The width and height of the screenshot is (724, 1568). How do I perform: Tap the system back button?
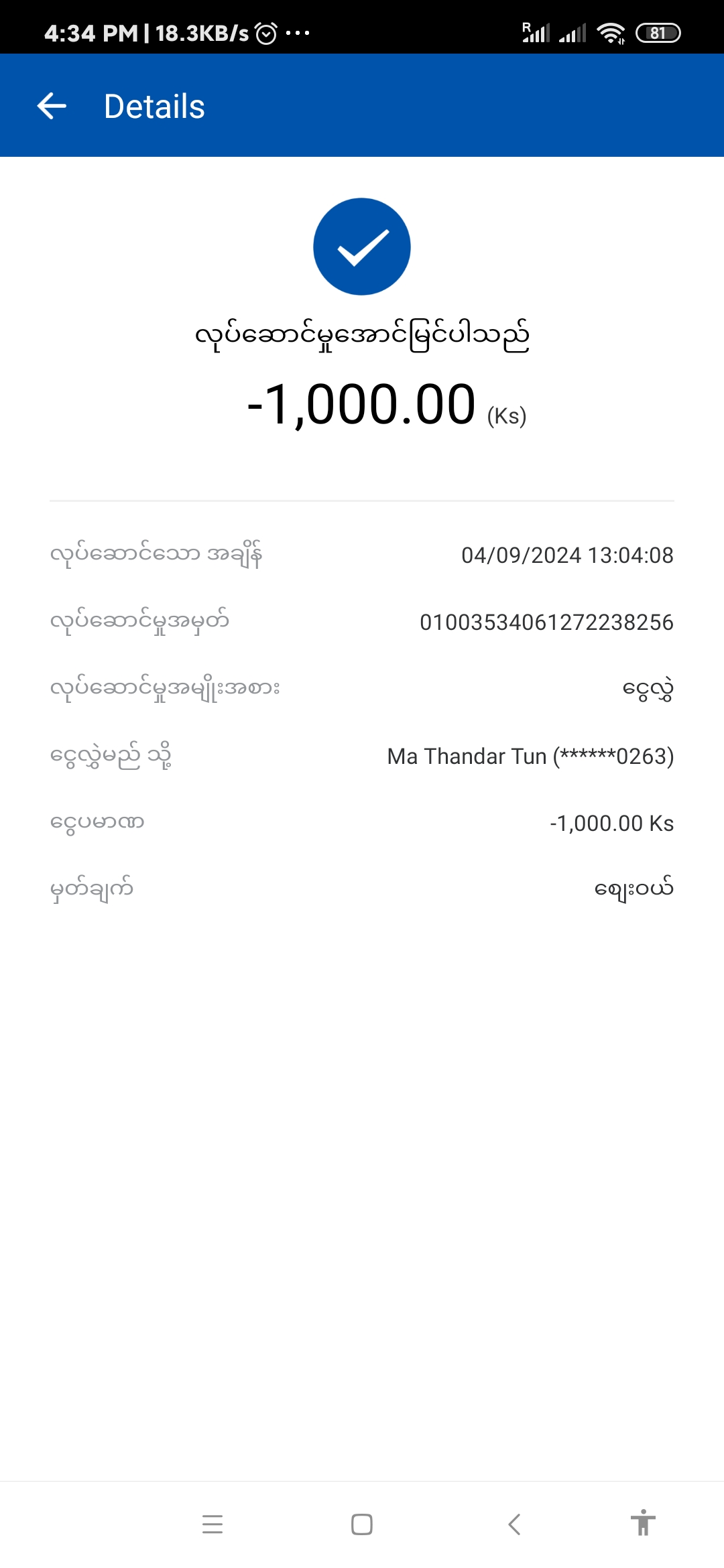(514, 1524)
